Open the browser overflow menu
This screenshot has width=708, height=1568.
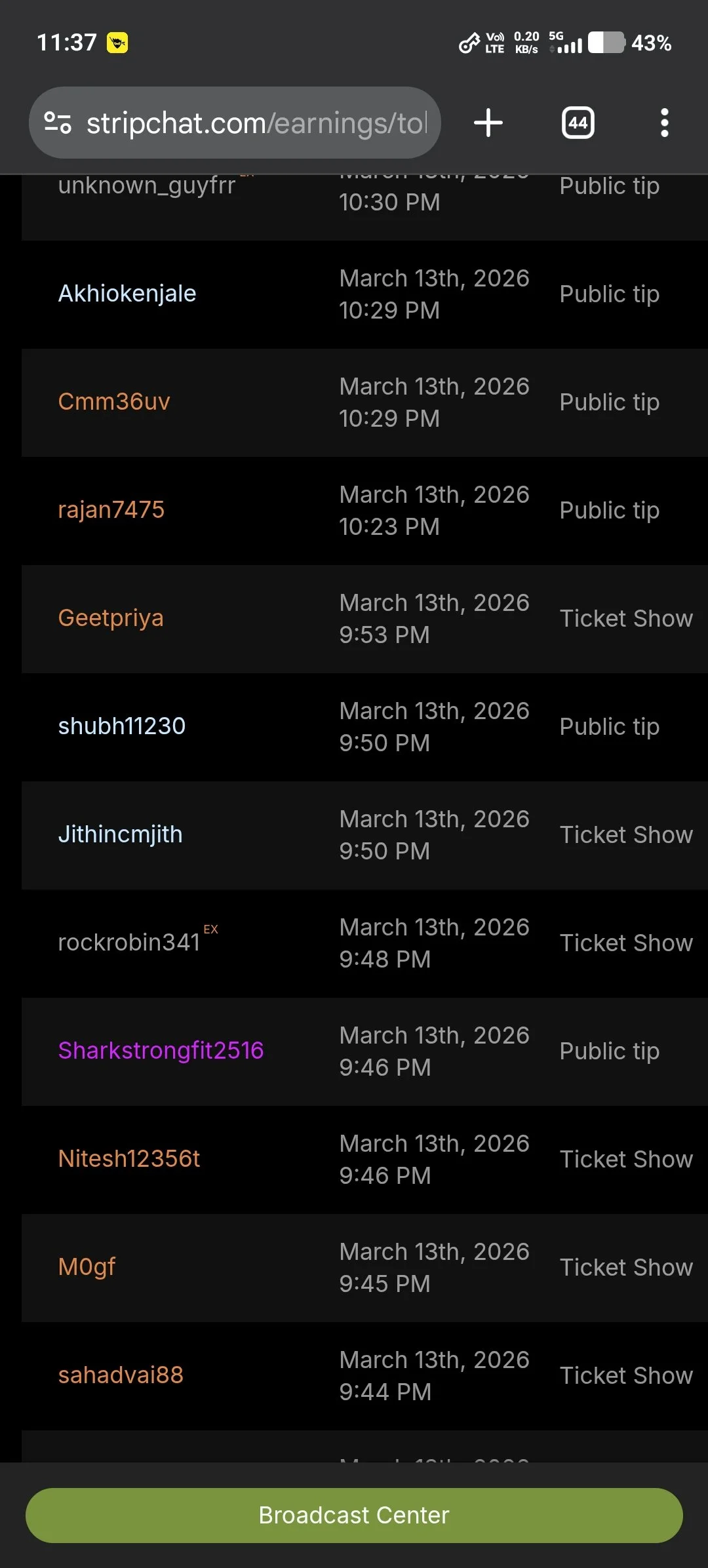(x=664, y=123)
